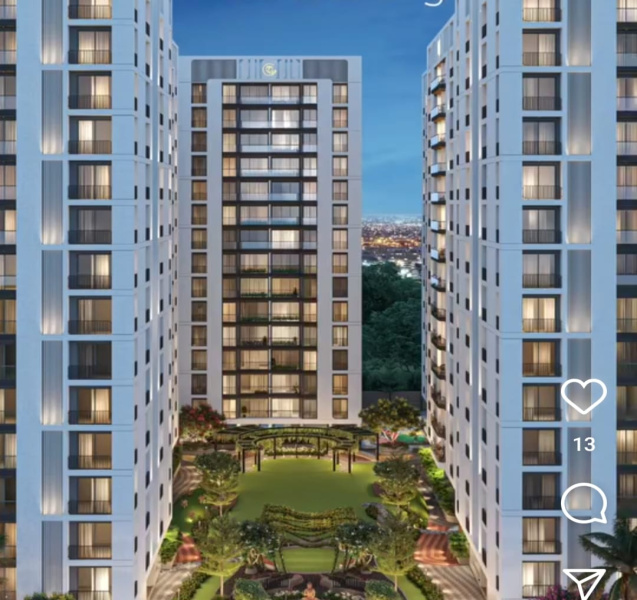Viewport: 637px width, 600px height.
Task: Open the comments bubble icon
Action: click(583, 503)
